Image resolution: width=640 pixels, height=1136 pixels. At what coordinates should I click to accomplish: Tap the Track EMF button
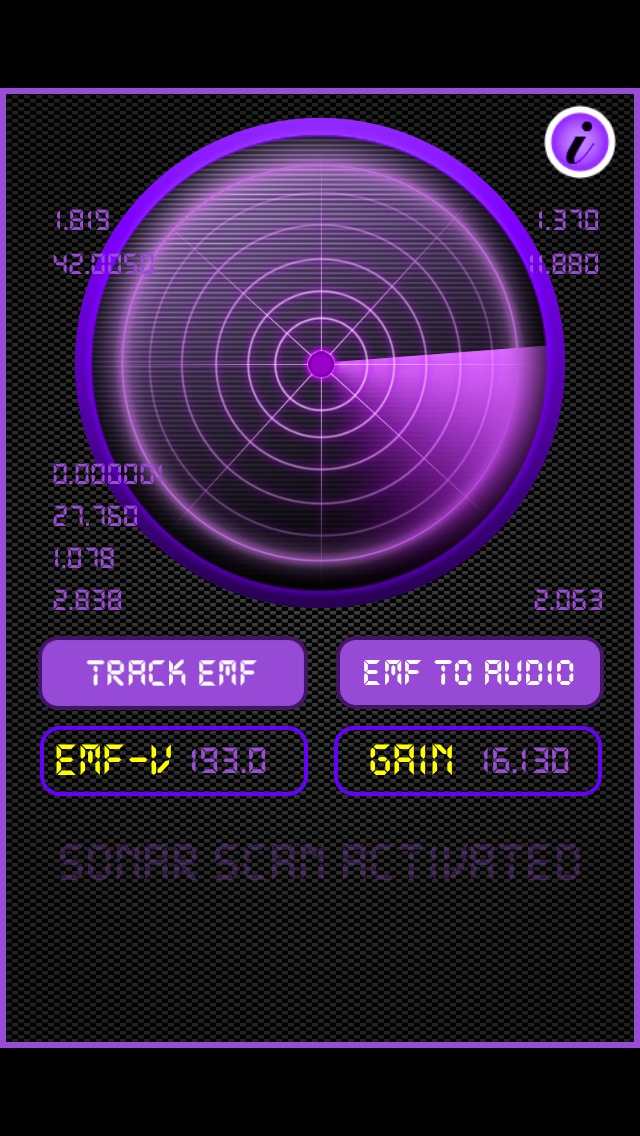173,673
